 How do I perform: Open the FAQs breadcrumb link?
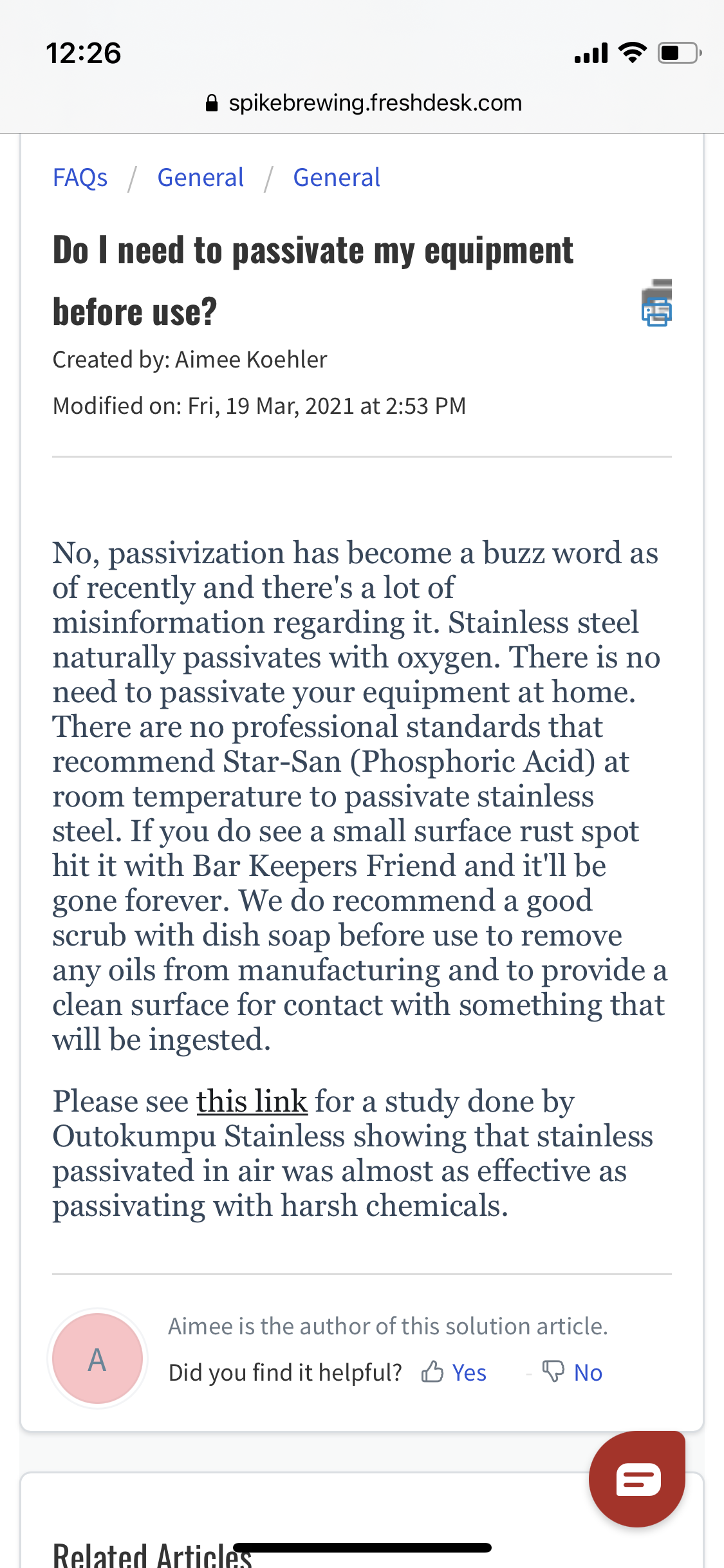80,178
